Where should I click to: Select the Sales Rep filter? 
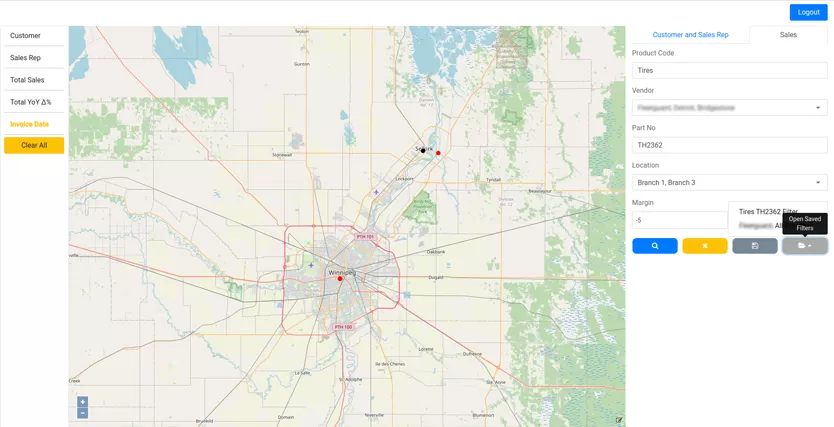[34, 58]
